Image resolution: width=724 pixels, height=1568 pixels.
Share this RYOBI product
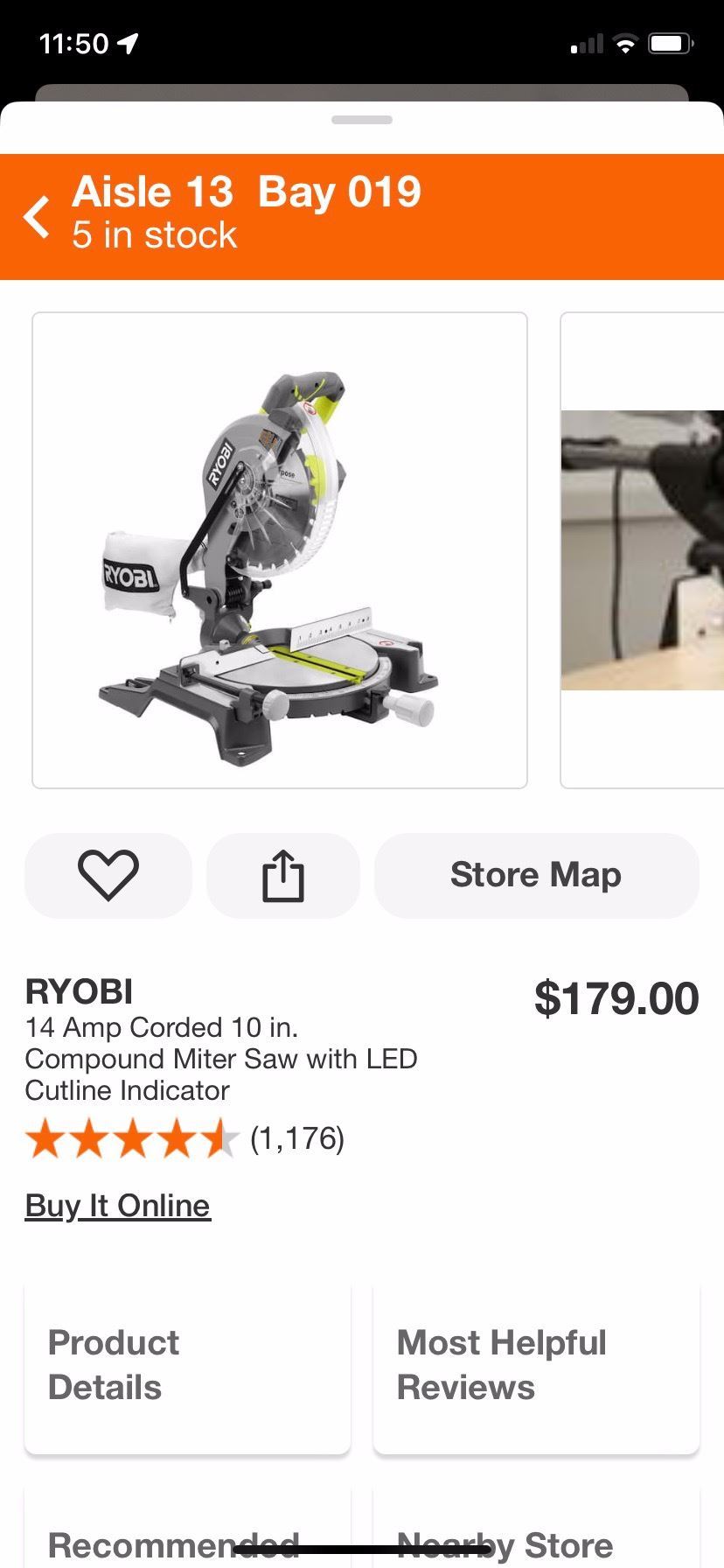pos(283,875)
